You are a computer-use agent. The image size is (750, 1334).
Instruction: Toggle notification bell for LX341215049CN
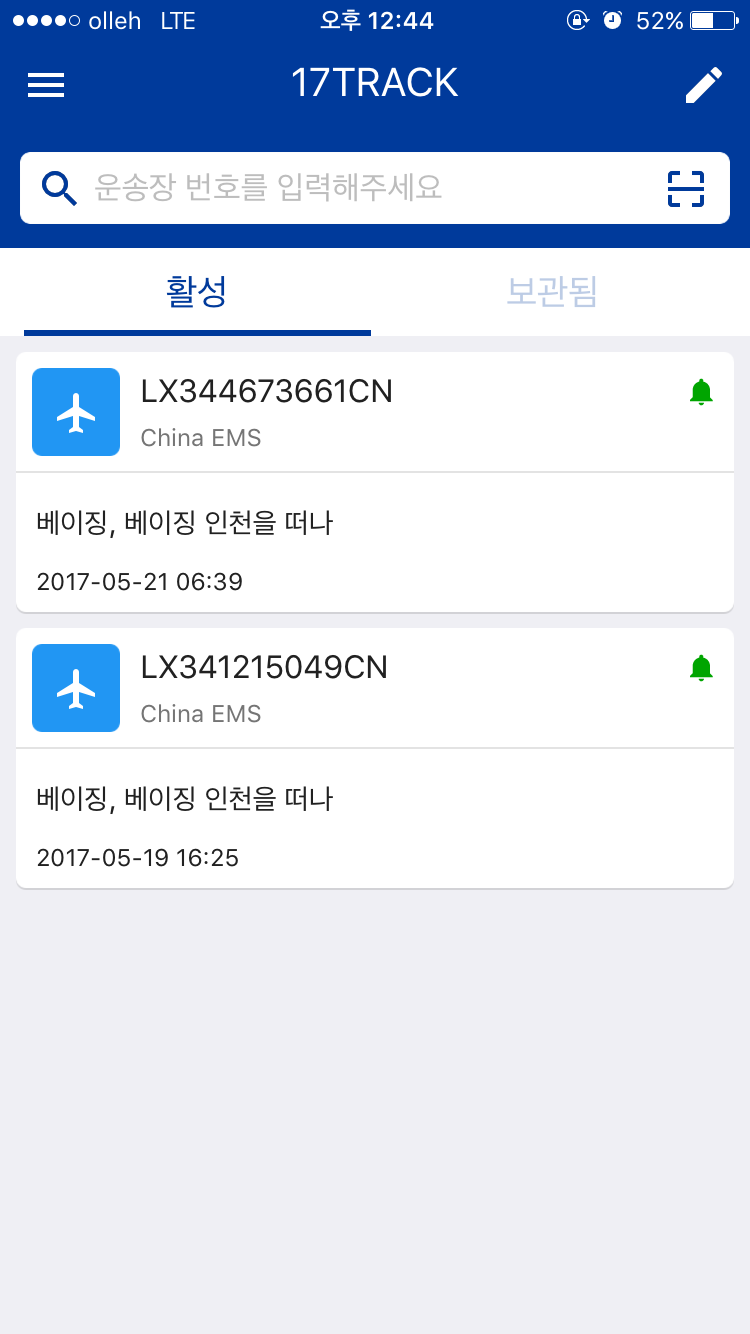[x=701, y=668]
